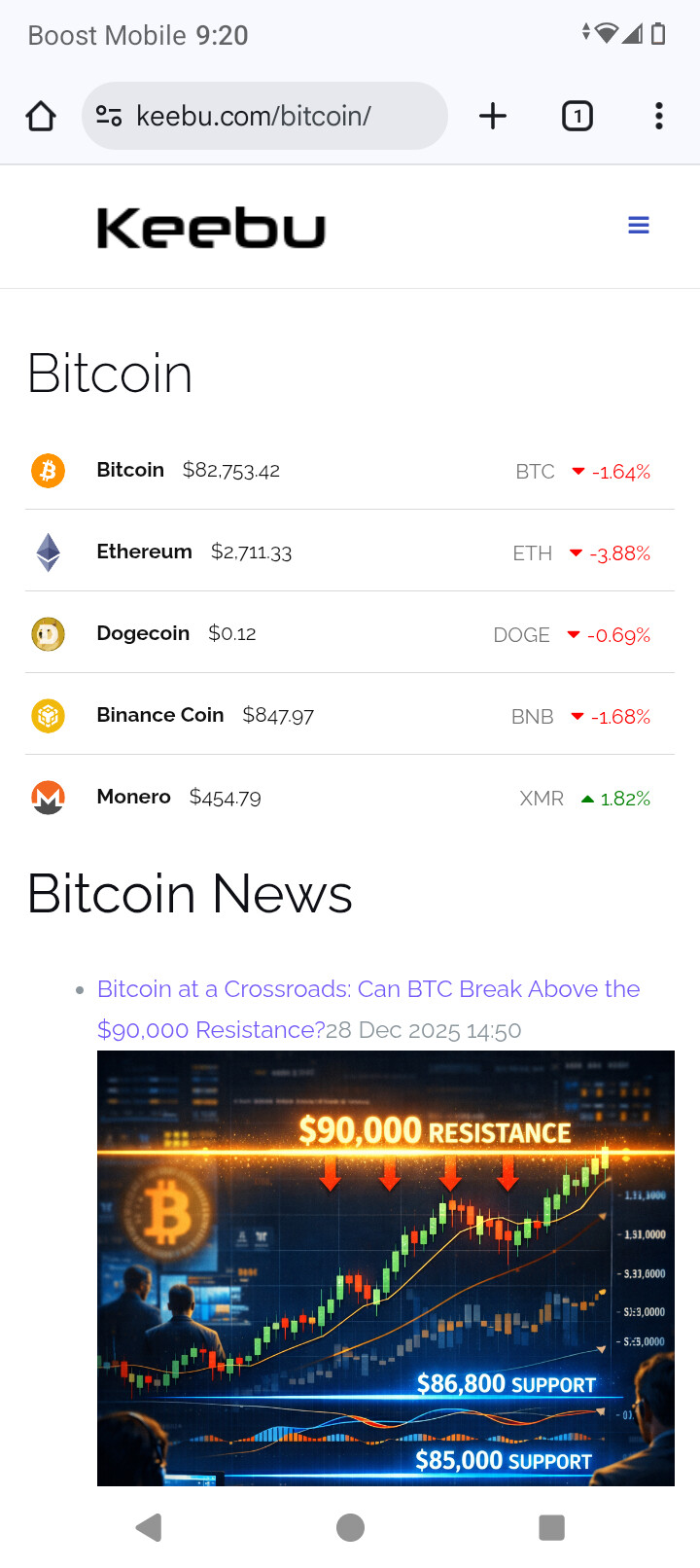Open the Monero price row
Screen dimensions: 700x1568
coord(134,798)
